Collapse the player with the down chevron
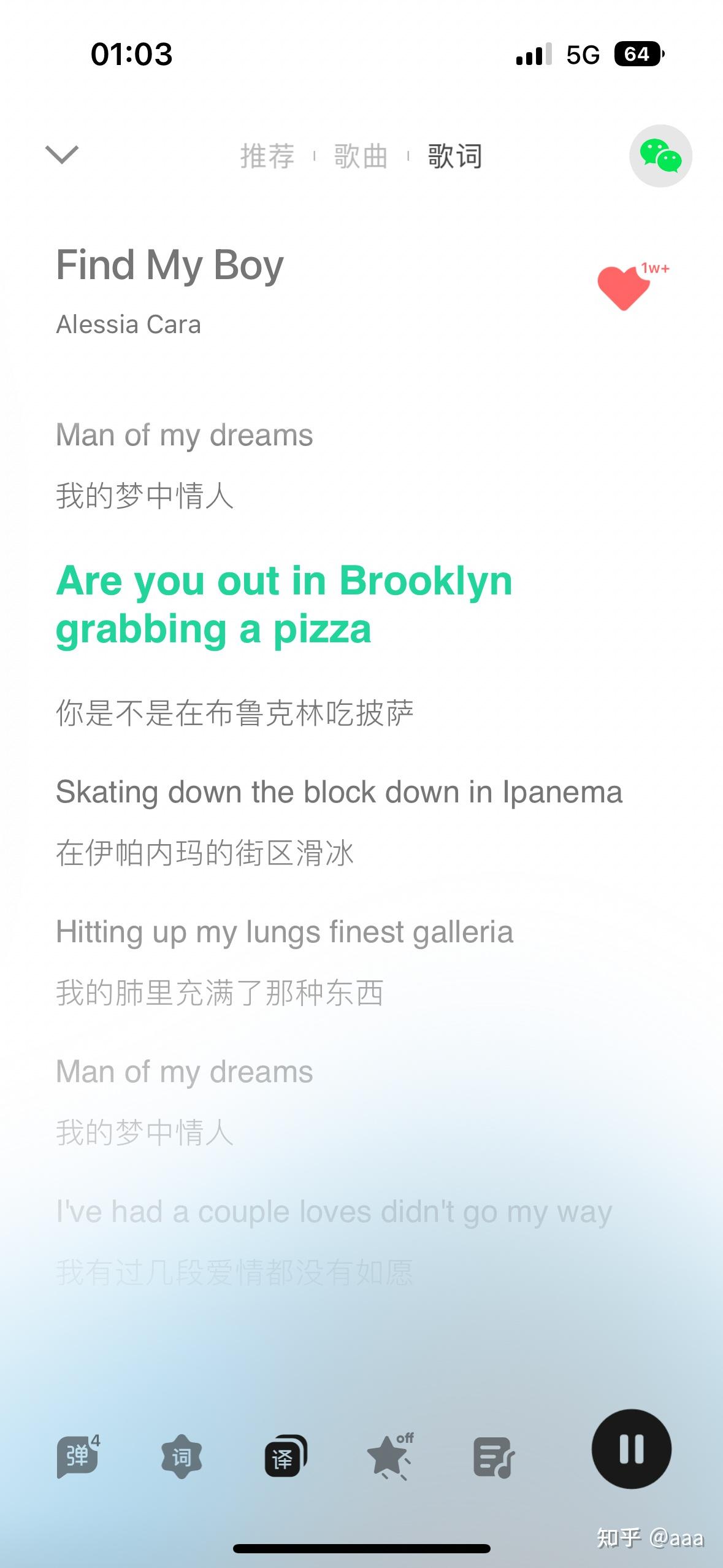This screenshot has width=723, height=1568. pyautogui.click(x=62, y=155)
